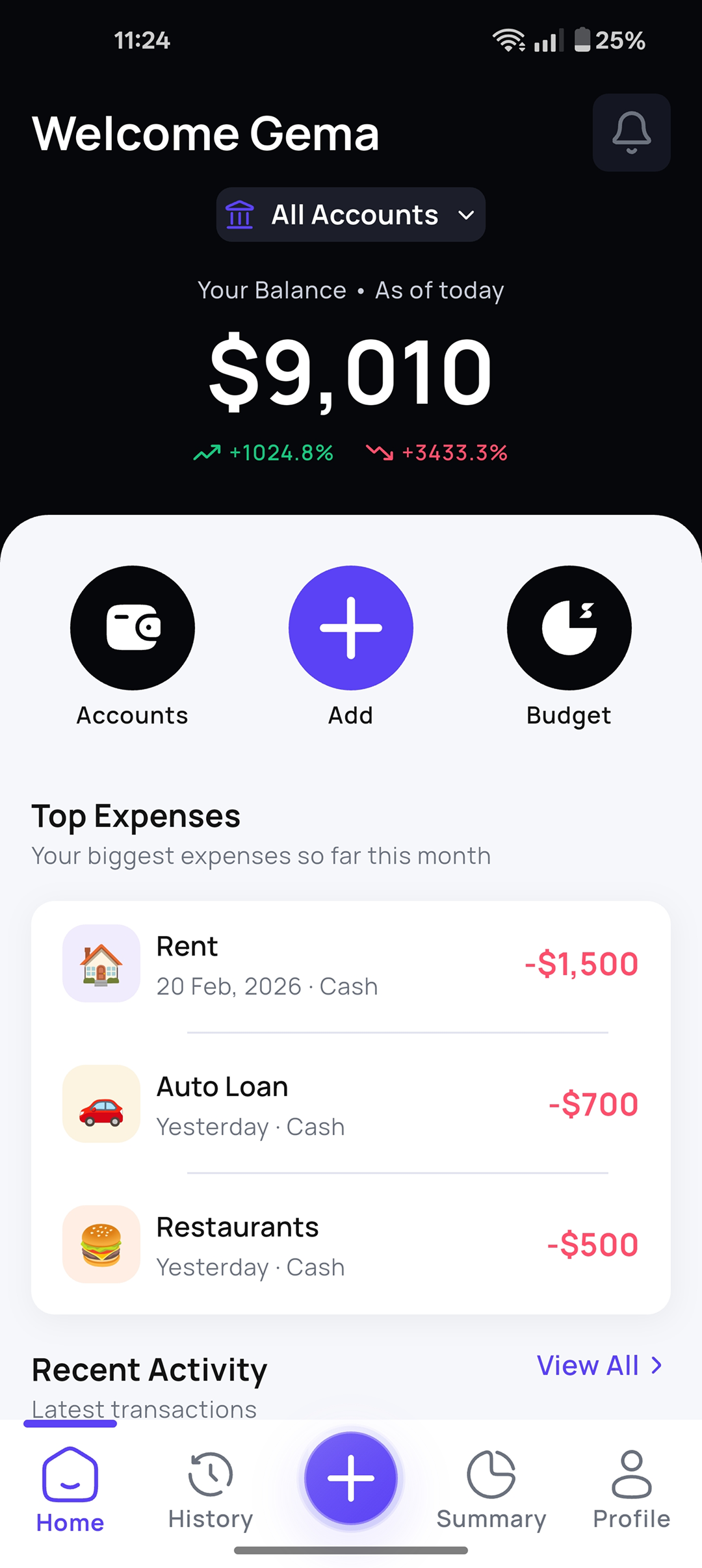The image size is (702, 1568).
Task: Tap the purple Add button above Top Expenses
Action: (x=350, y=626)
